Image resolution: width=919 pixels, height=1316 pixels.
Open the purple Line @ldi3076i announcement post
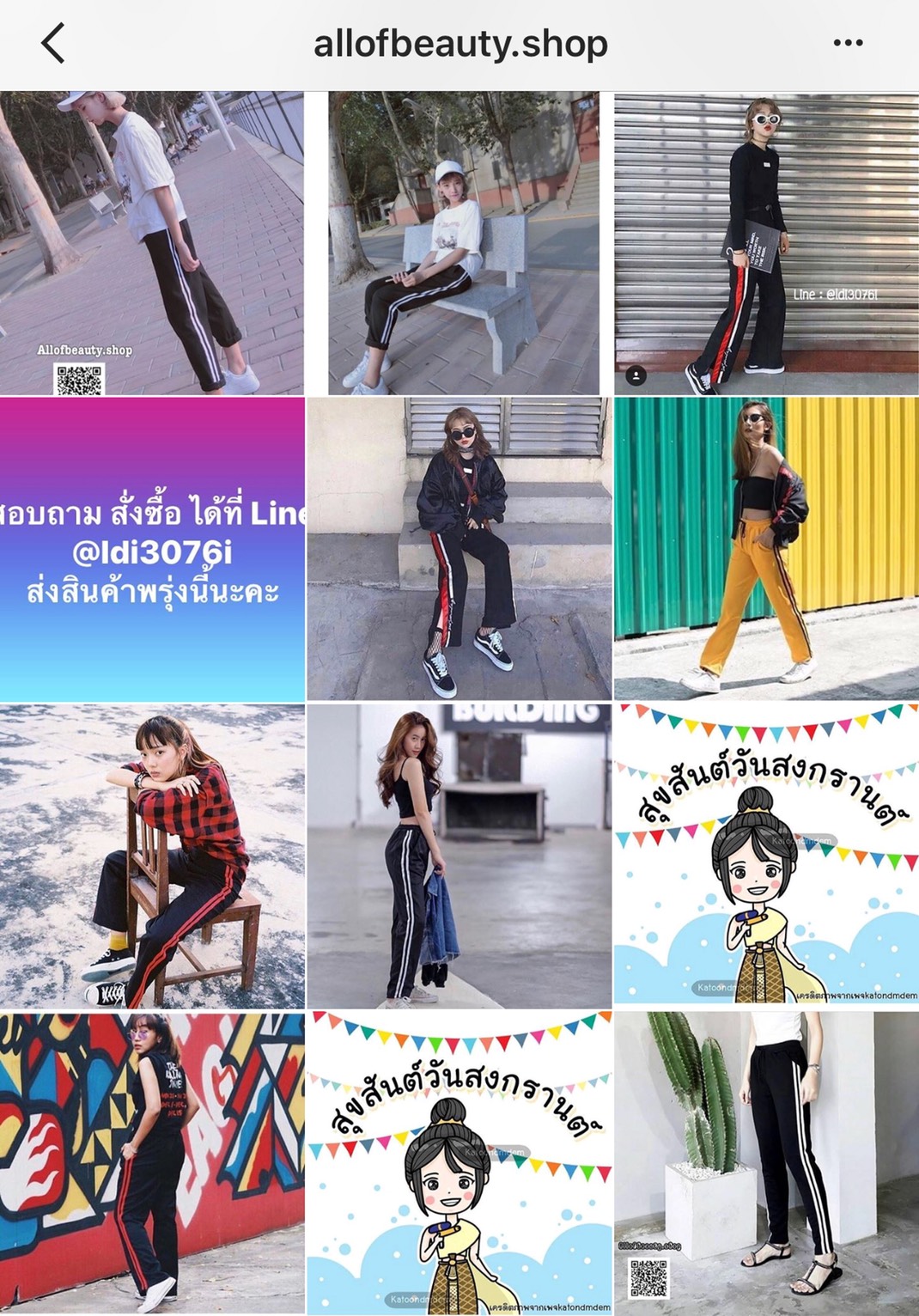pos(152,549)
